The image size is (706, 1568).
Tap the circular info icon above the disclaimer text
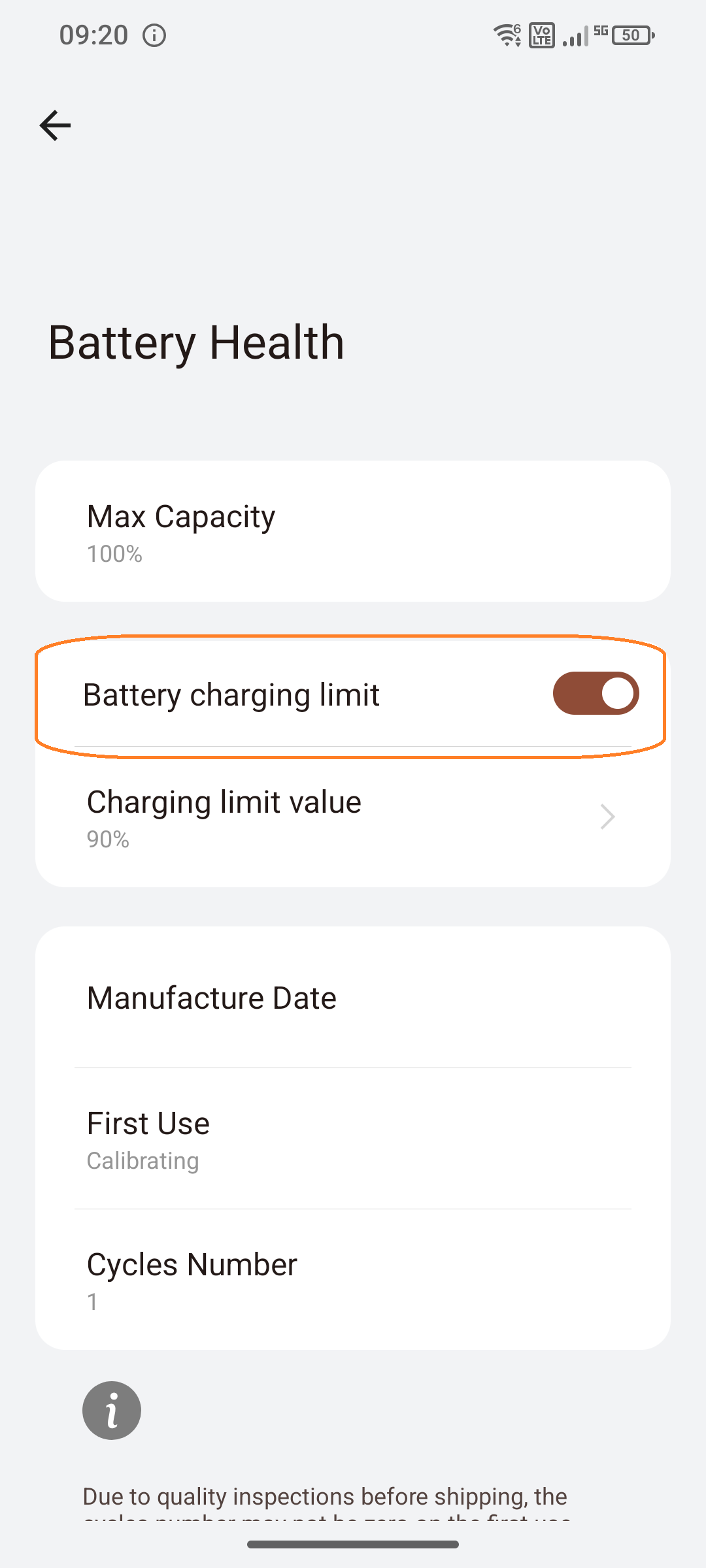(111, 1410)
